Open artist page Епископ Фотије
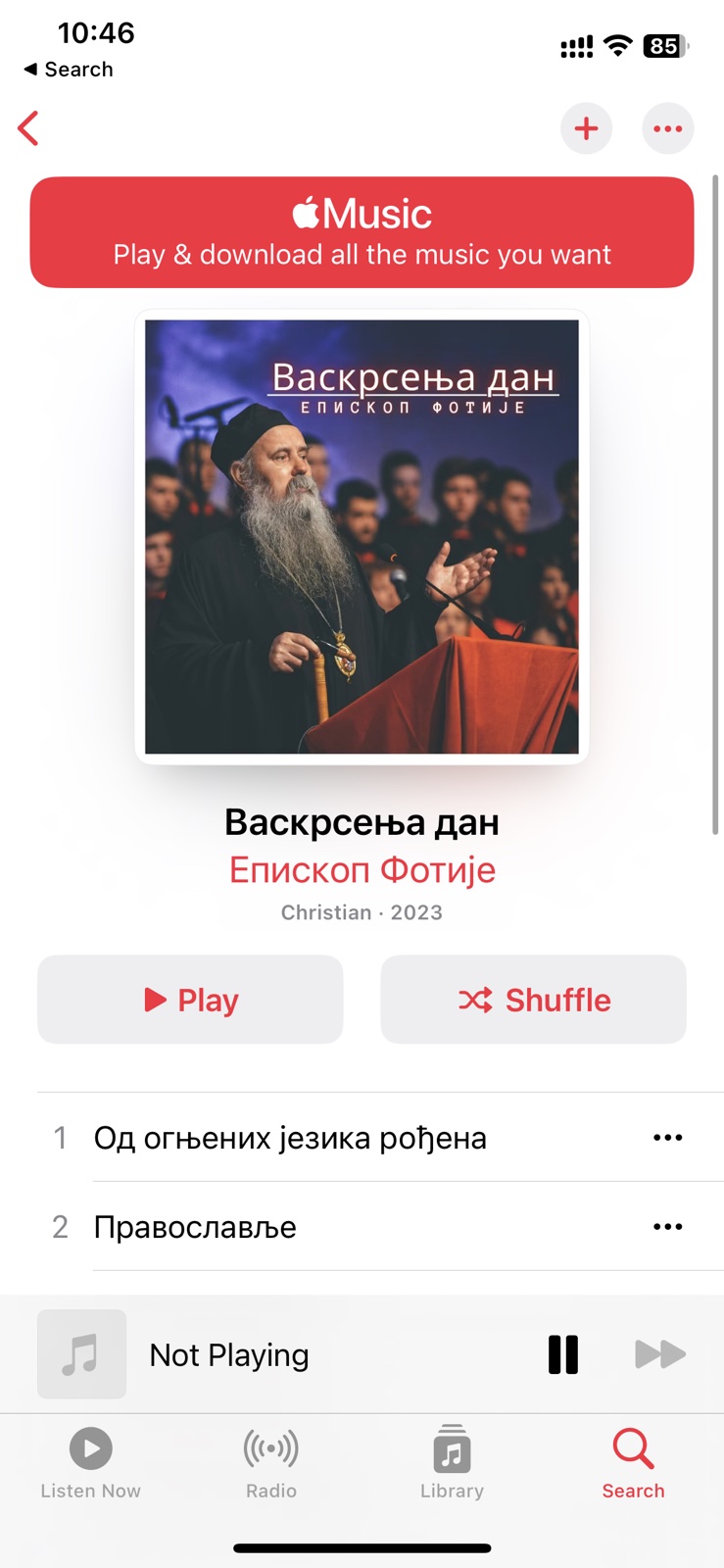 pos(362,870)
